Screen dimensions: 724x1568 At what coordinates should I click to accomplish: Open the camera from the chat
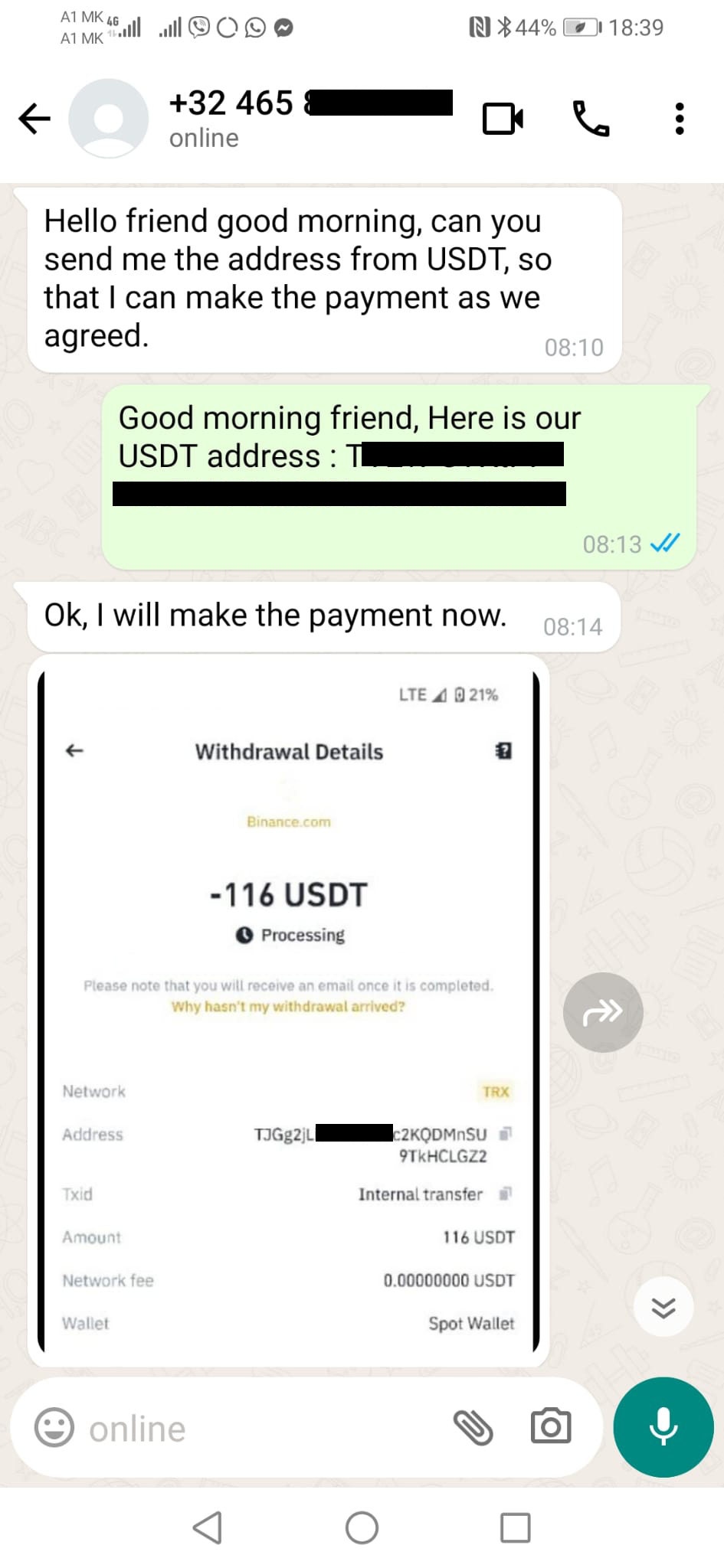551,1426
